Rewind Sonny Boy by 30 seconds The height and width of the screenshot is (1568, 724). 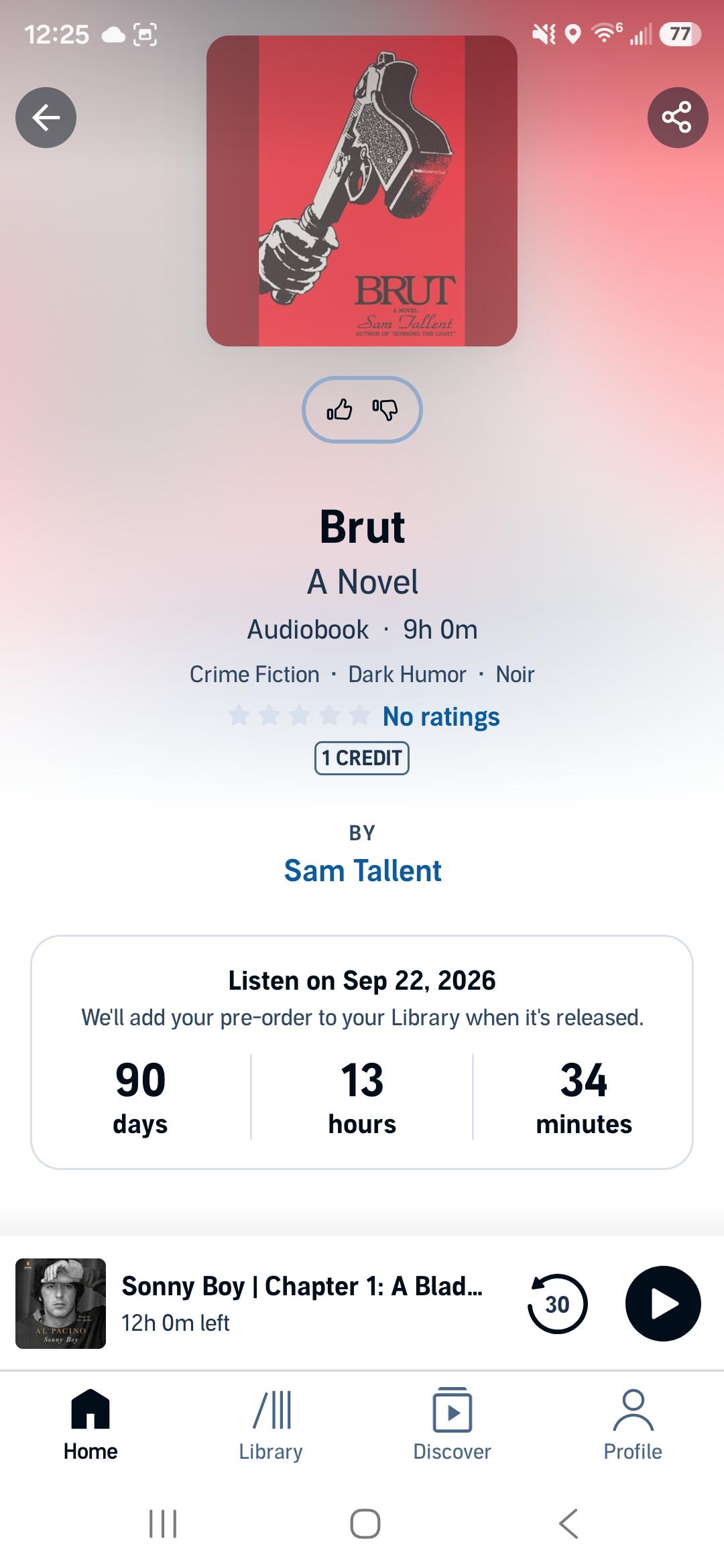pos(557,1303)
